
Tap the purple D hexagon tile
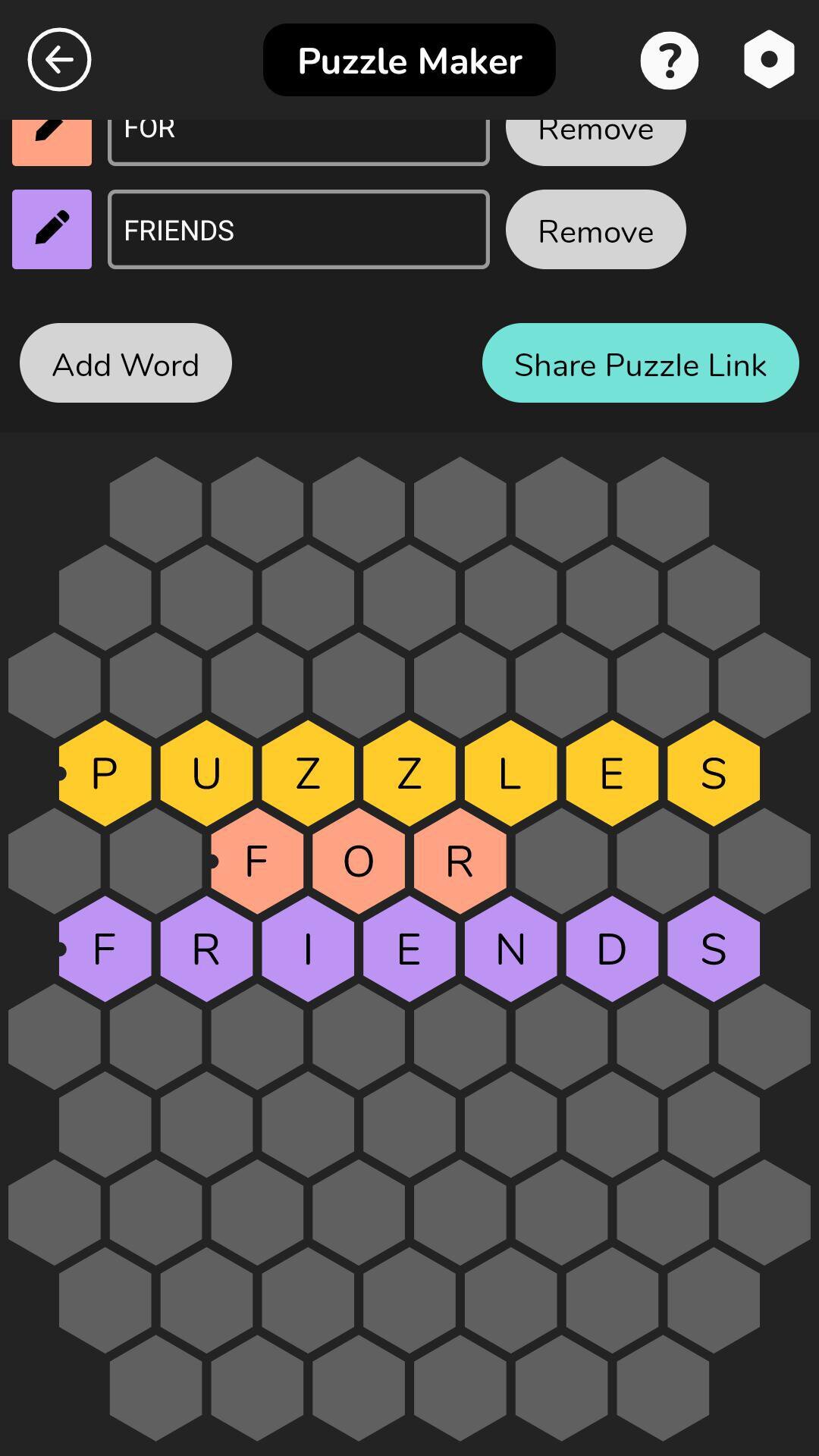click(x=612, y=949)
